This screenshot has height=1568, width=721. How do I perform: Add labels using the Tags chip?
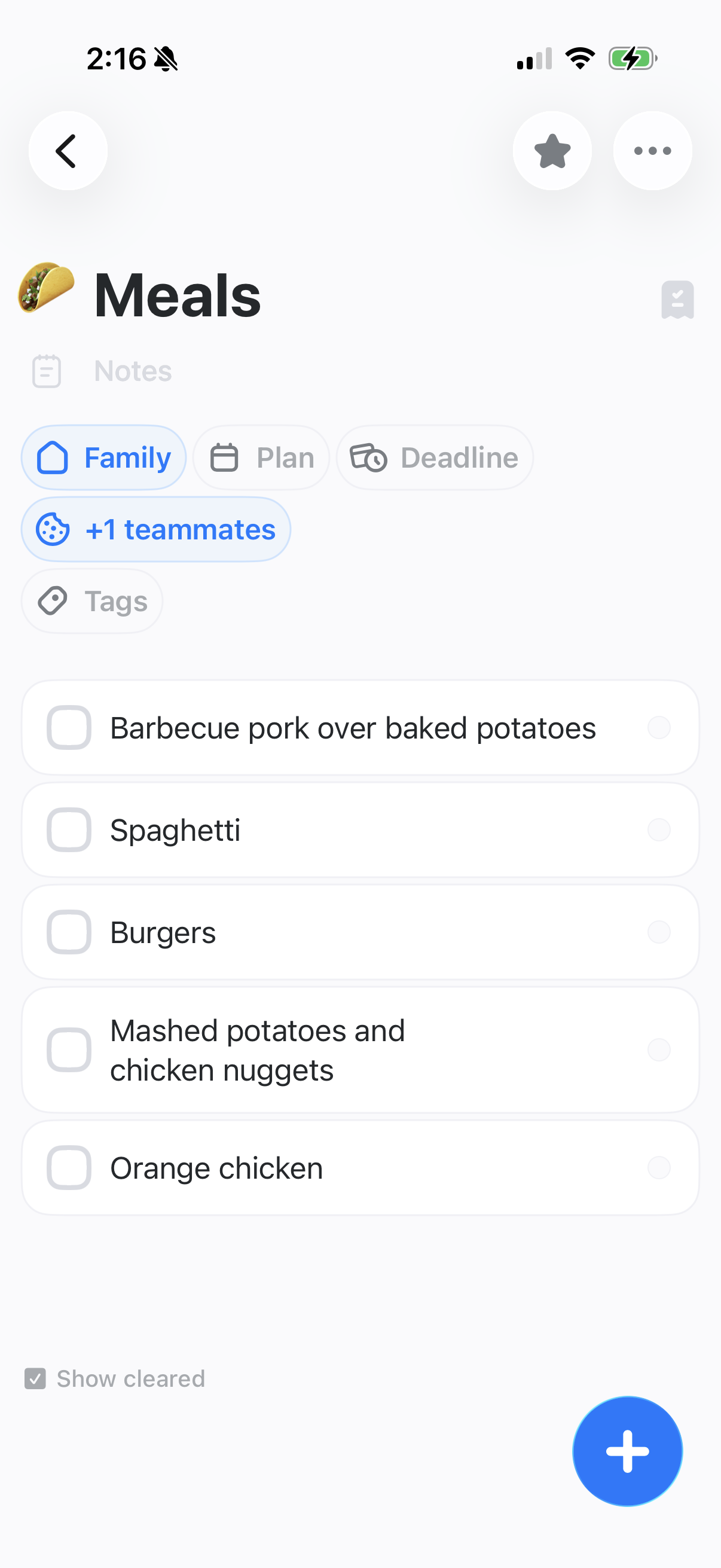(93, 602)
